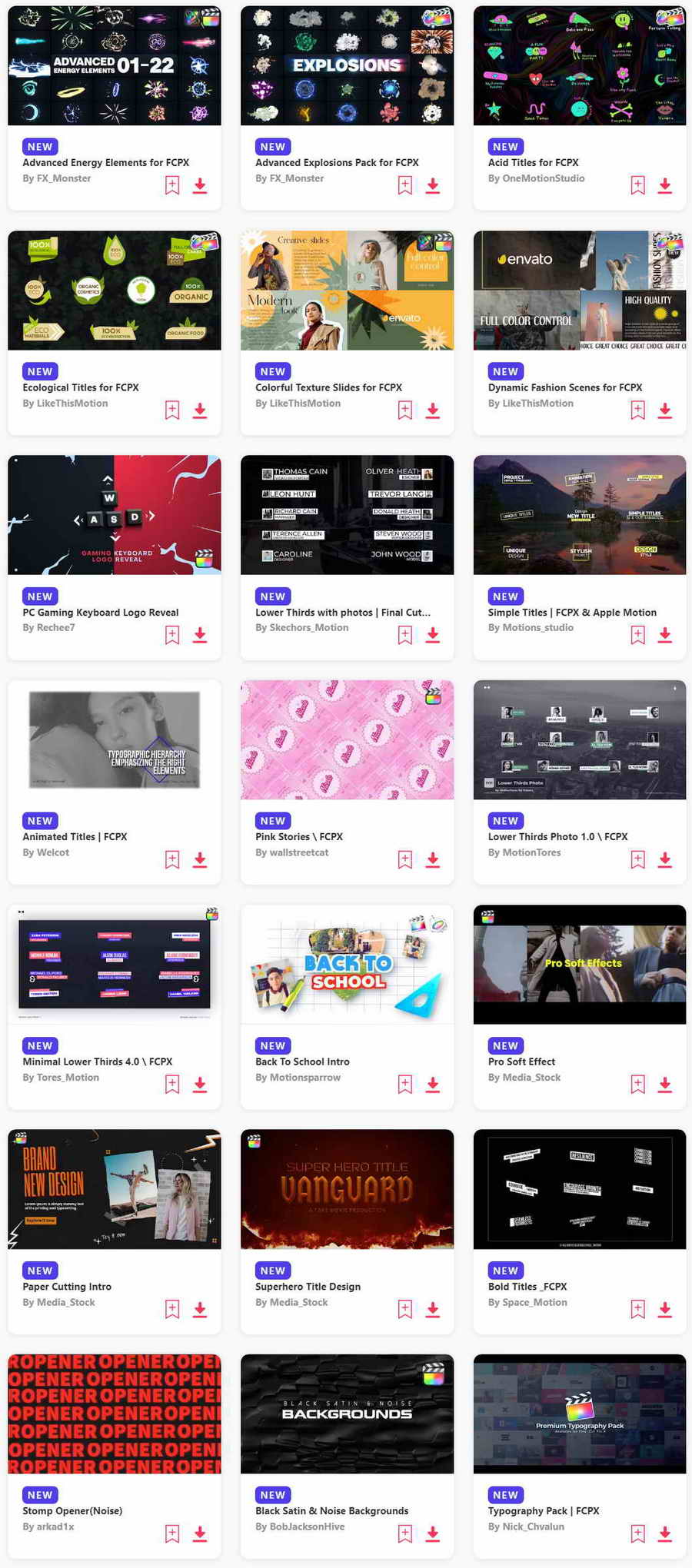Download Colorful Texture Slides for FCPX
This screenshot has width=692, height=1568.
(433, 410)
